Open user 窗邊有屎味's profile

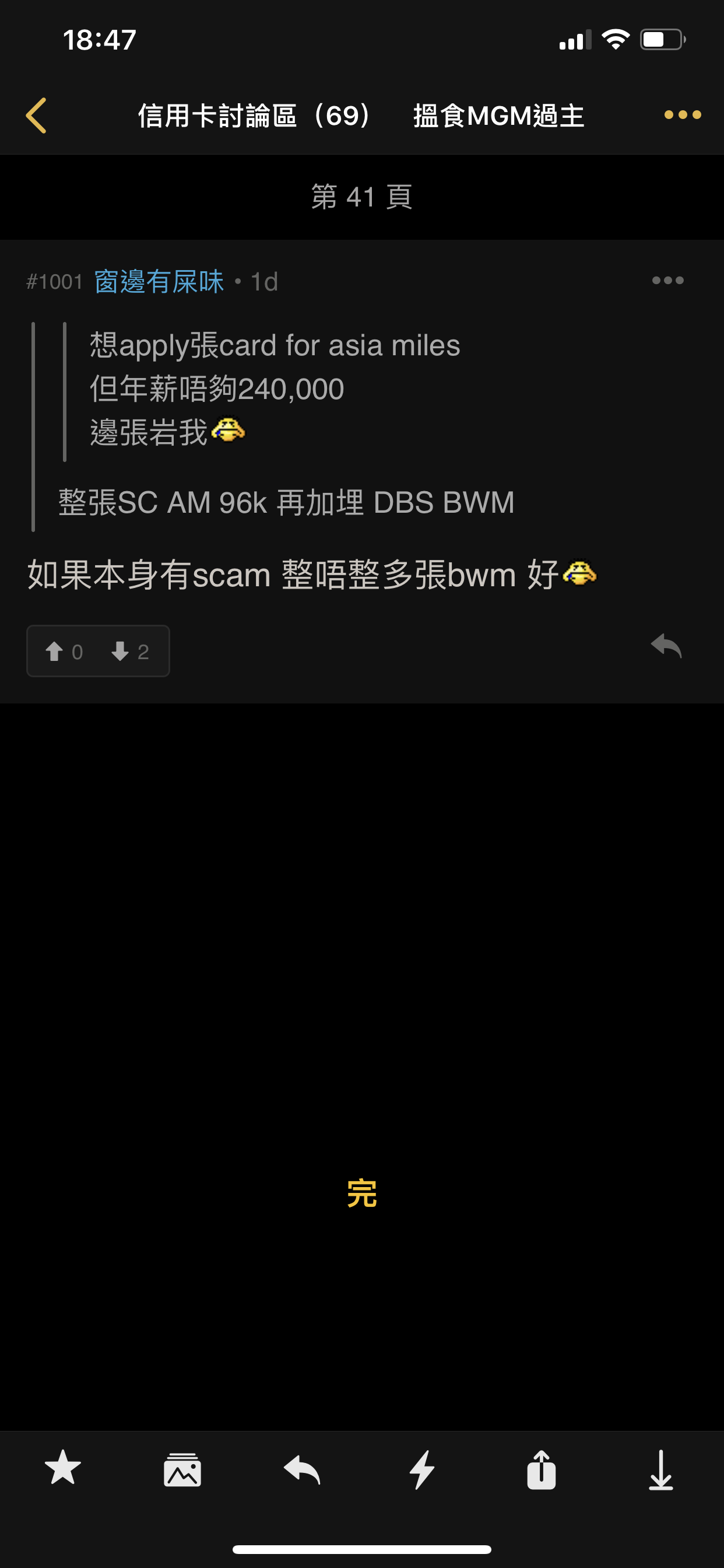(x=159, y=282)
